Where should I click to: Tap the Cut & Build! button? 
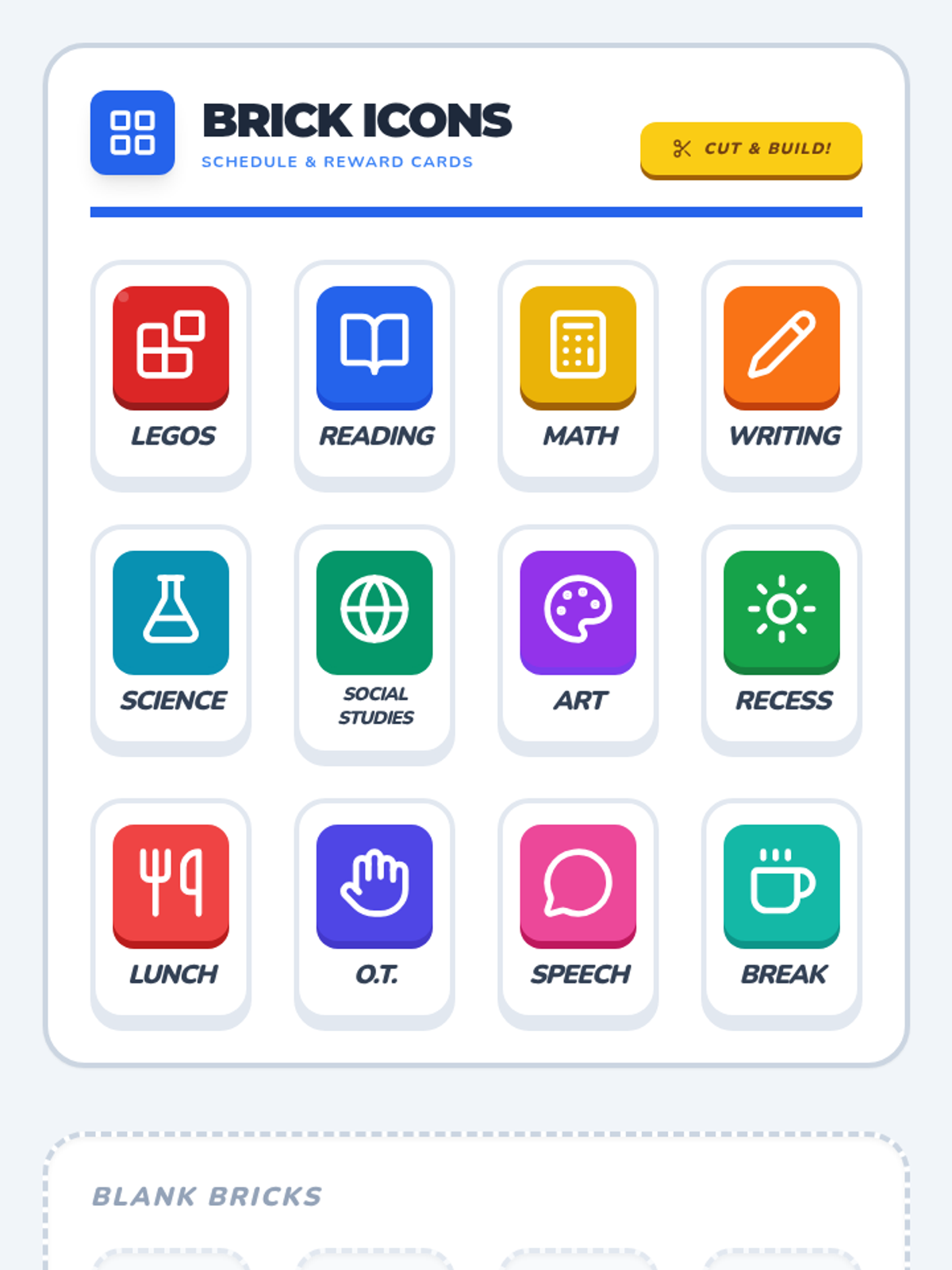(751, 149)
